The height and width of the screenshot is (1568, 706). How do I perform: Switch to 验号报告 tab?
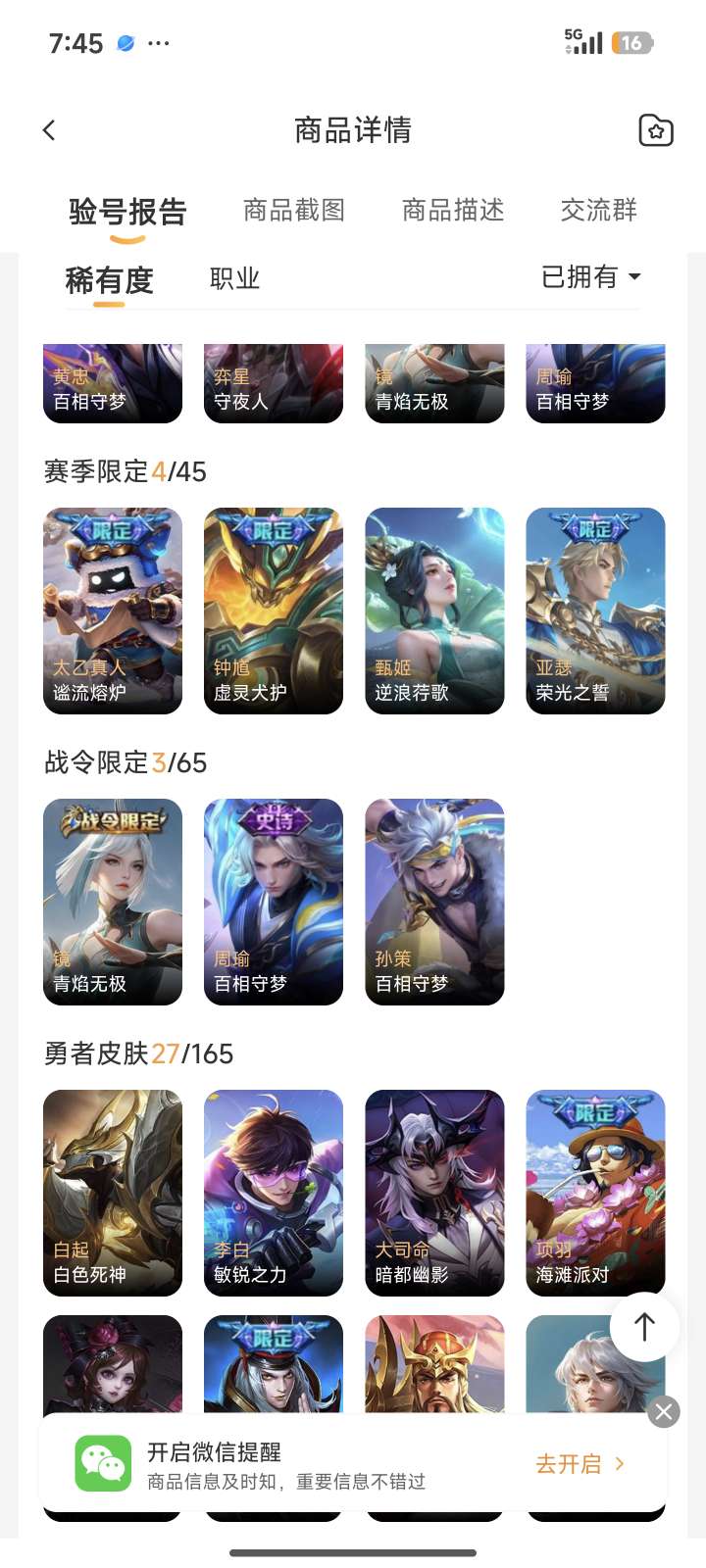[x=127, y=212]
